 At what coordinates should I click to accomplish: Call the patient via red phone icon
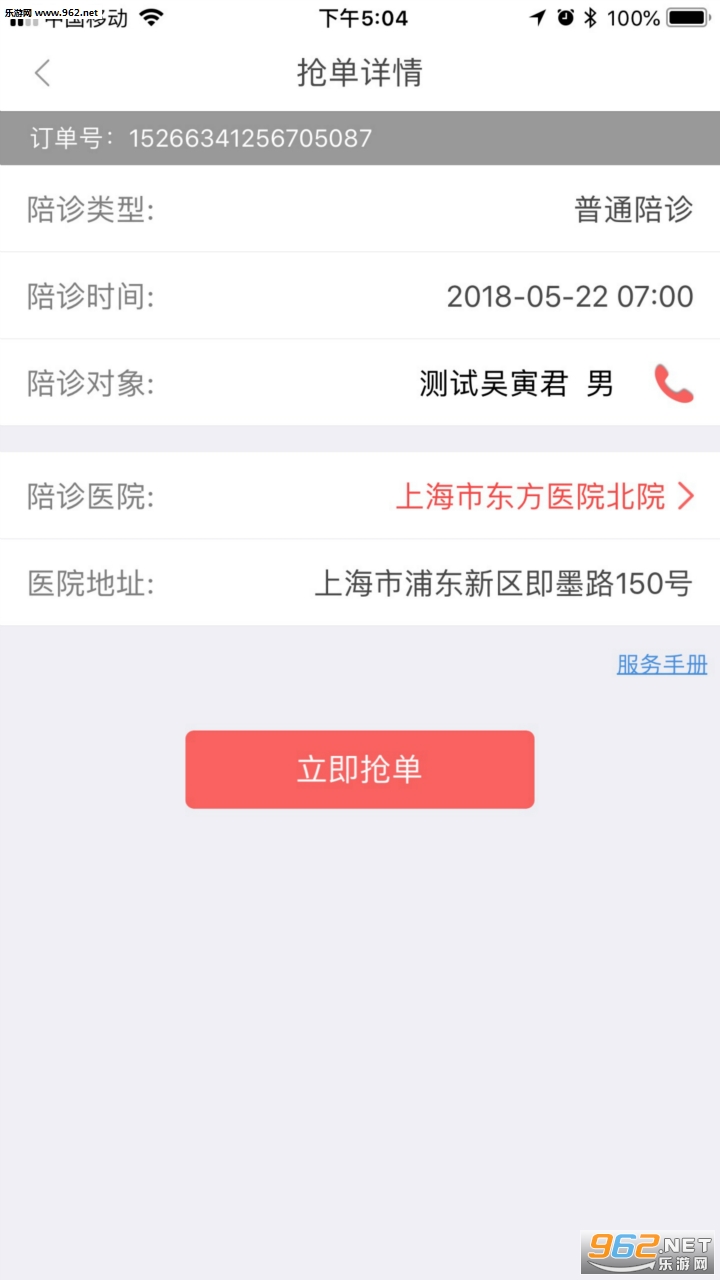673,383
